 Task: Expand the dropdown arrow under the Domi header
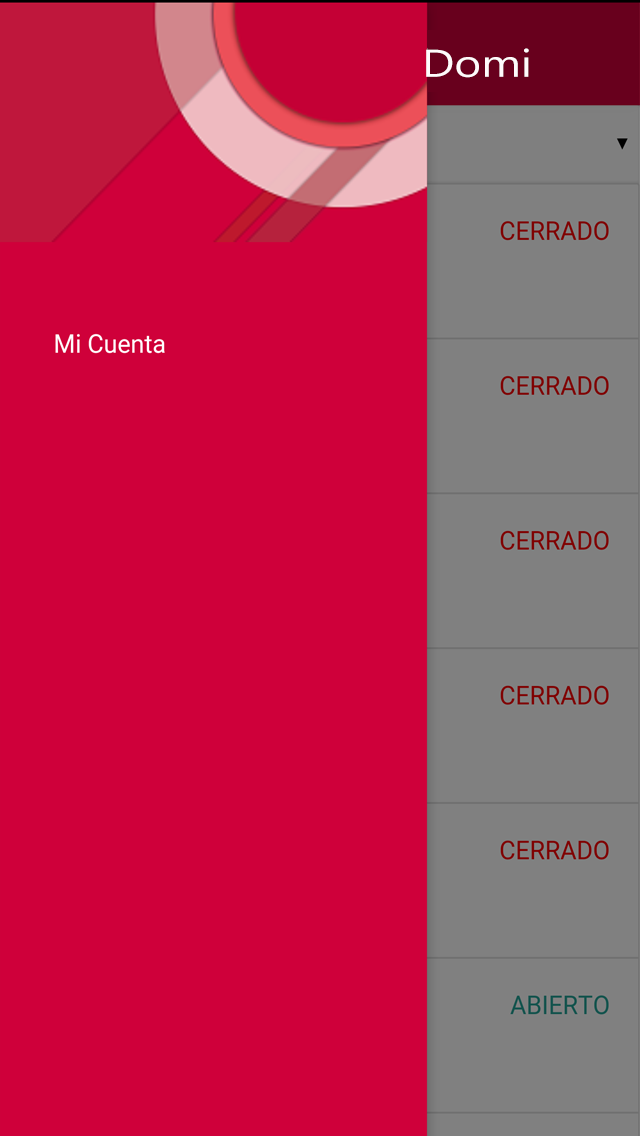[x=621, y=144]
